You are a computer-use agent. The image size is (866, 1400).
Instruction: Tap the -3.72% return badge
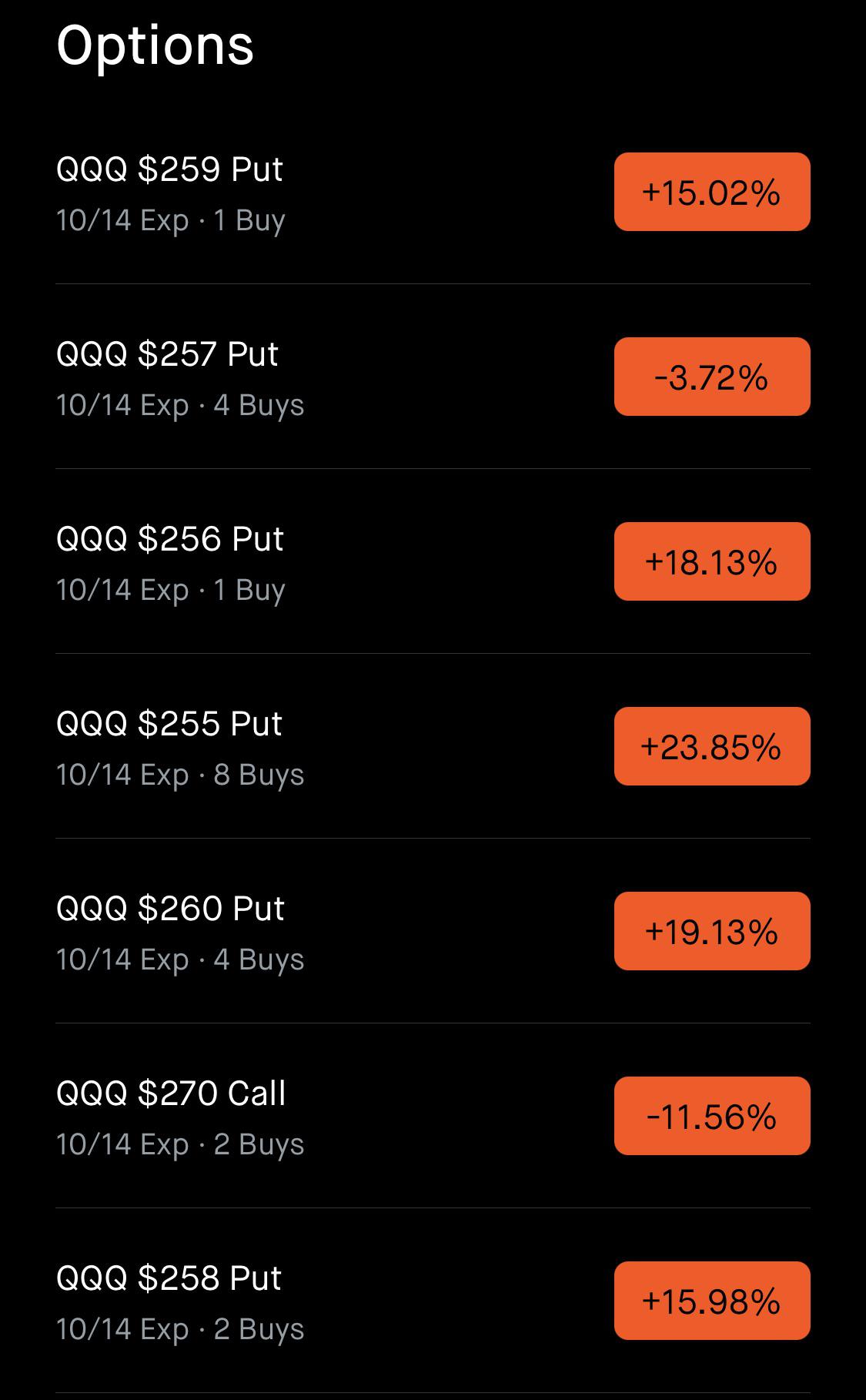tap(711, 377)
